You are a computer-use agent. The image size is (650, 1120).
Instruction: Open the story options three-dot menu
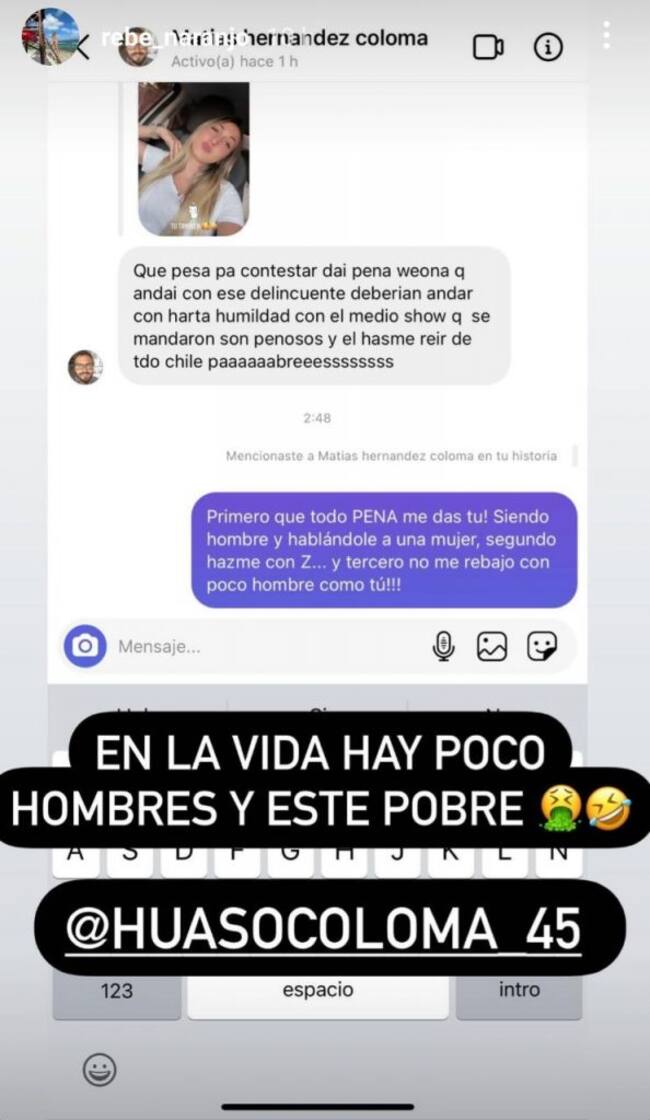point(606,34)
